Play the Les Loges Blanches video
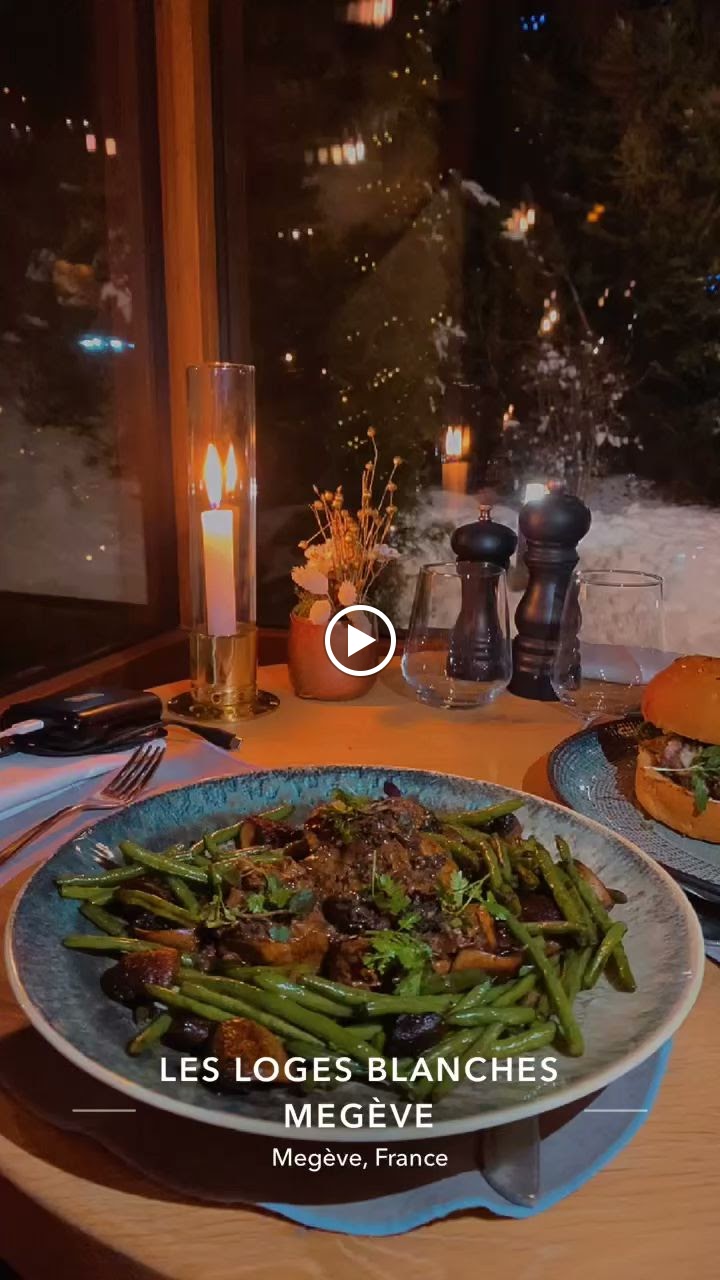The width and height of the screenshot is (720, 1280). coord(360,641)
